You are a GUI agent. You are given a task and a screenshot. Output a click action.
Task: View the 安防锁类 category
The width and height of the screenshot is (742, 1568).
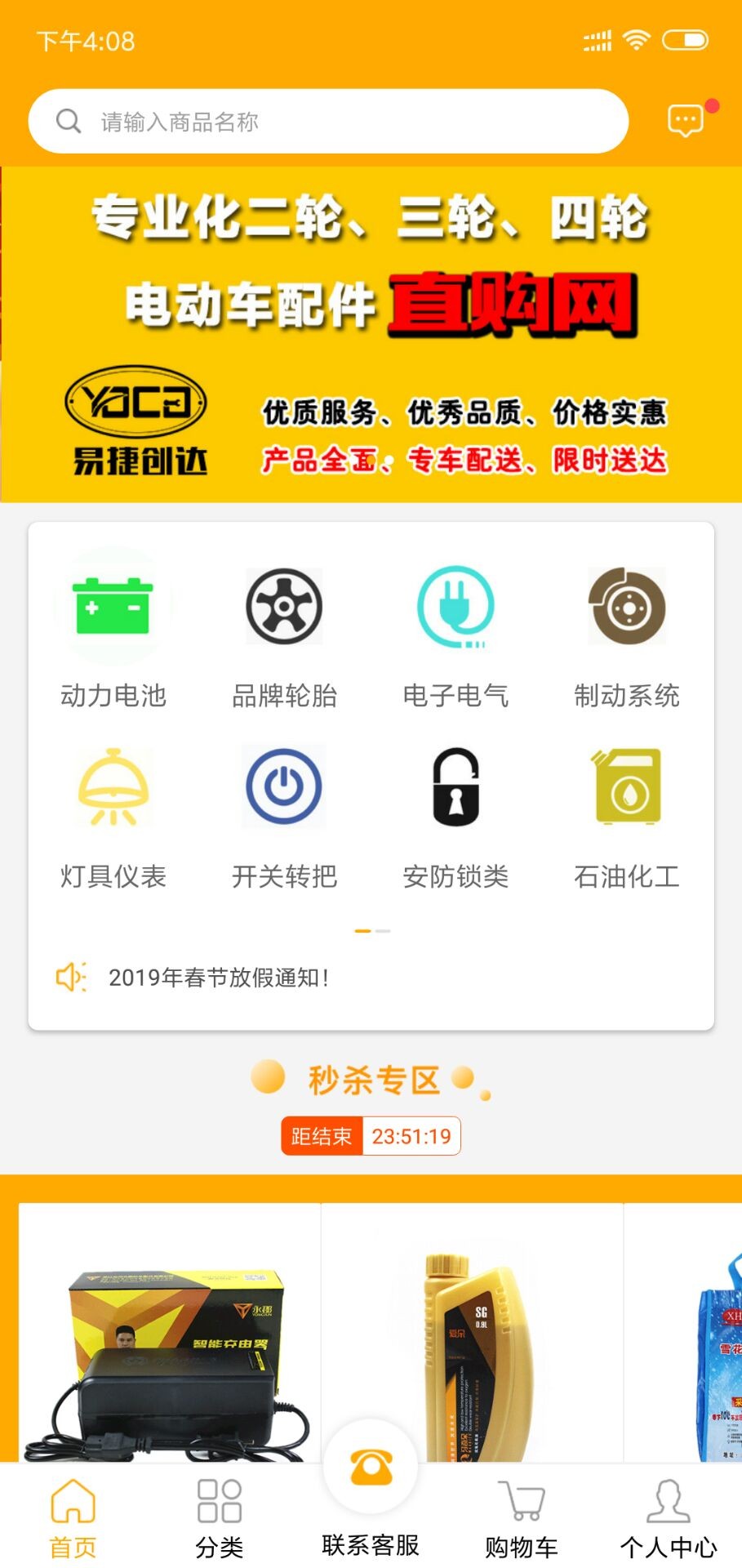click(455, 813)
